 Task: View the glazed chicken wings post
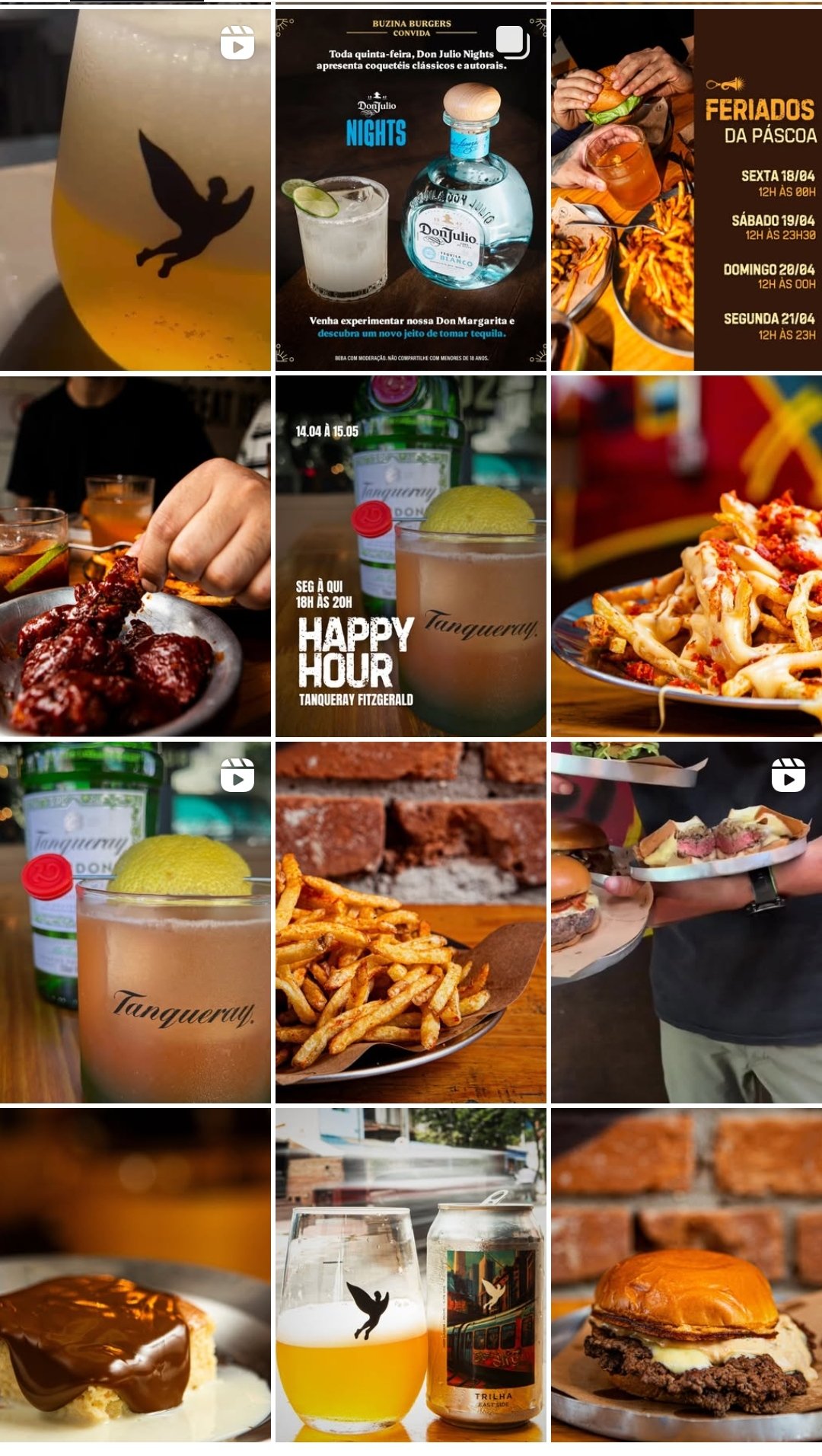pyautogui.click(x=135, y=556)
